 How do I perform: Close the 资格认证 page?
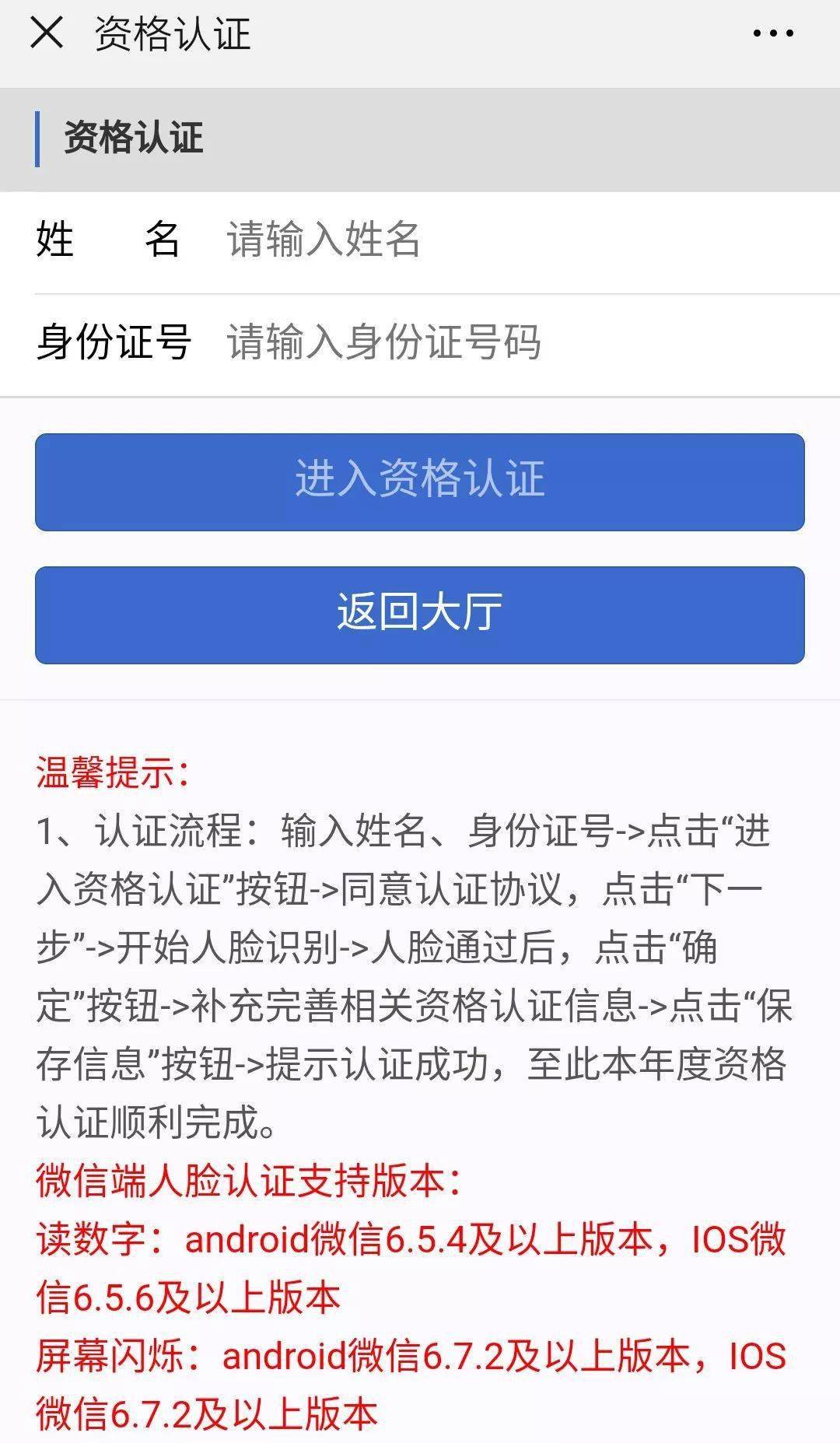[x=47, y=33]
